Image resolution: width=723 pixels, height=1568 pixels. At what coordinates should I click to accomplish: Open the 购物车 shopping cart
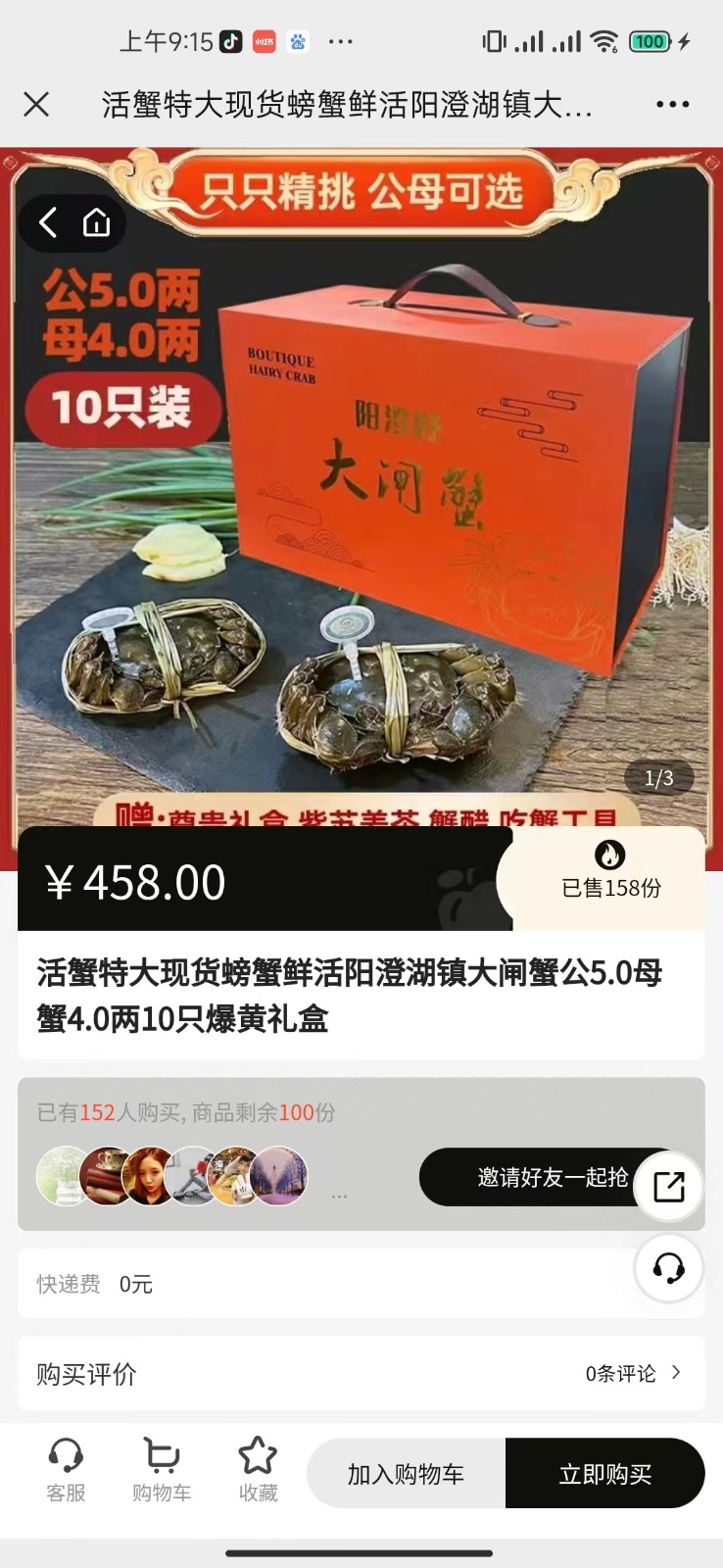point(162,1471)
